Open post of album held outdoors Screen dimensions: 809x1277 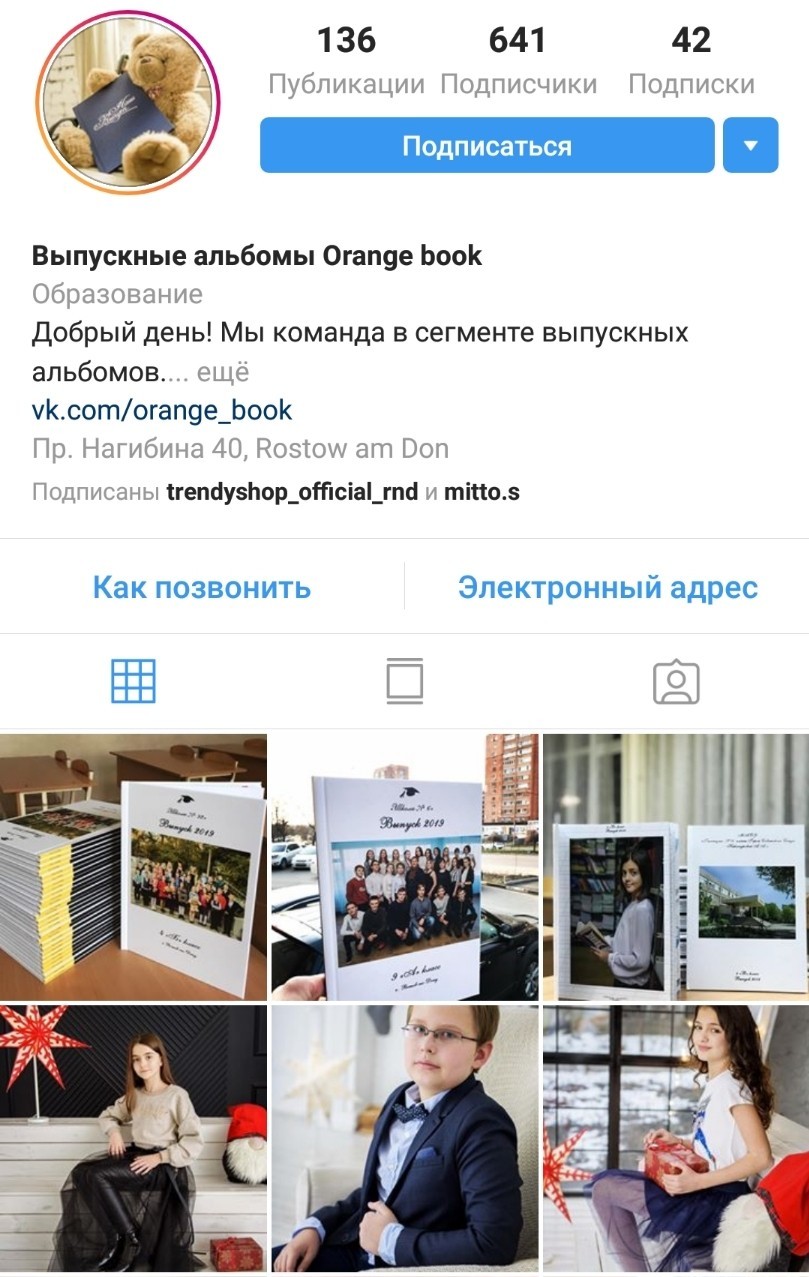tap(405, 867)
